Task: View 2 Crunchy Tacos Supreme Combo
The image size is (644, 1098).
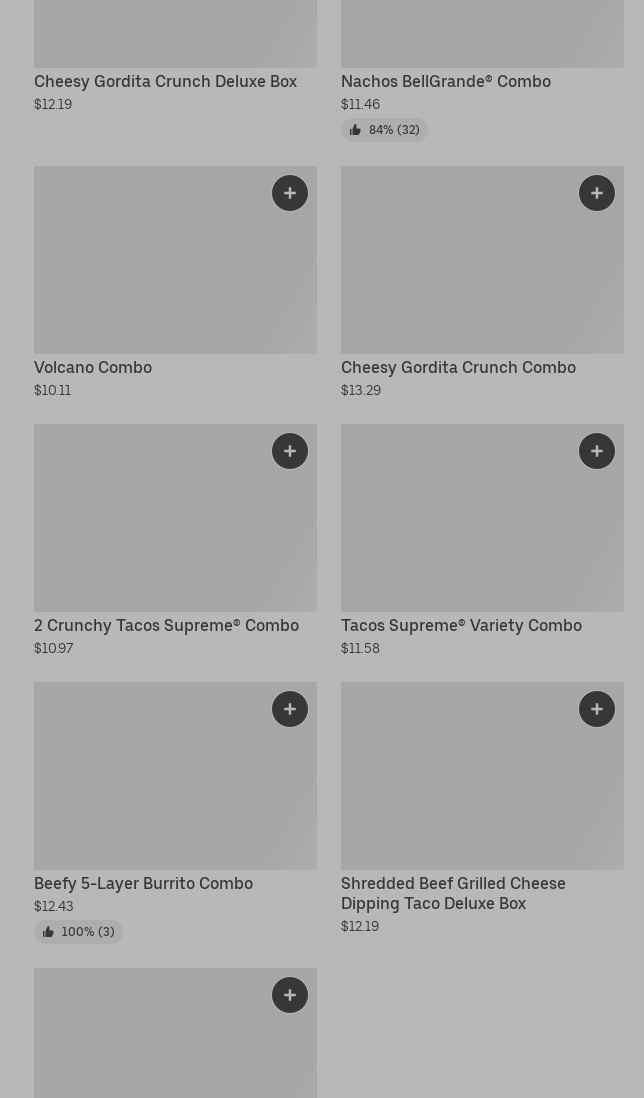Action: pyautogui.click(x=166, y=625)
